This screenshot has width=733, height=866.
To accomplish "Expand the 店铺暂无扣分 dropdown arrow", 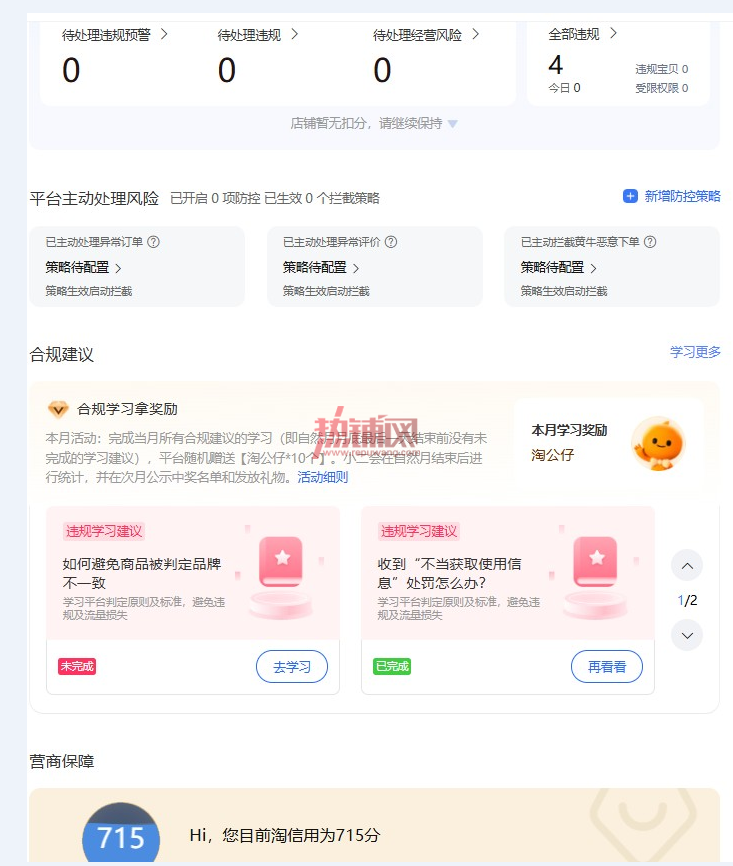I will click(x=452, y=124).
